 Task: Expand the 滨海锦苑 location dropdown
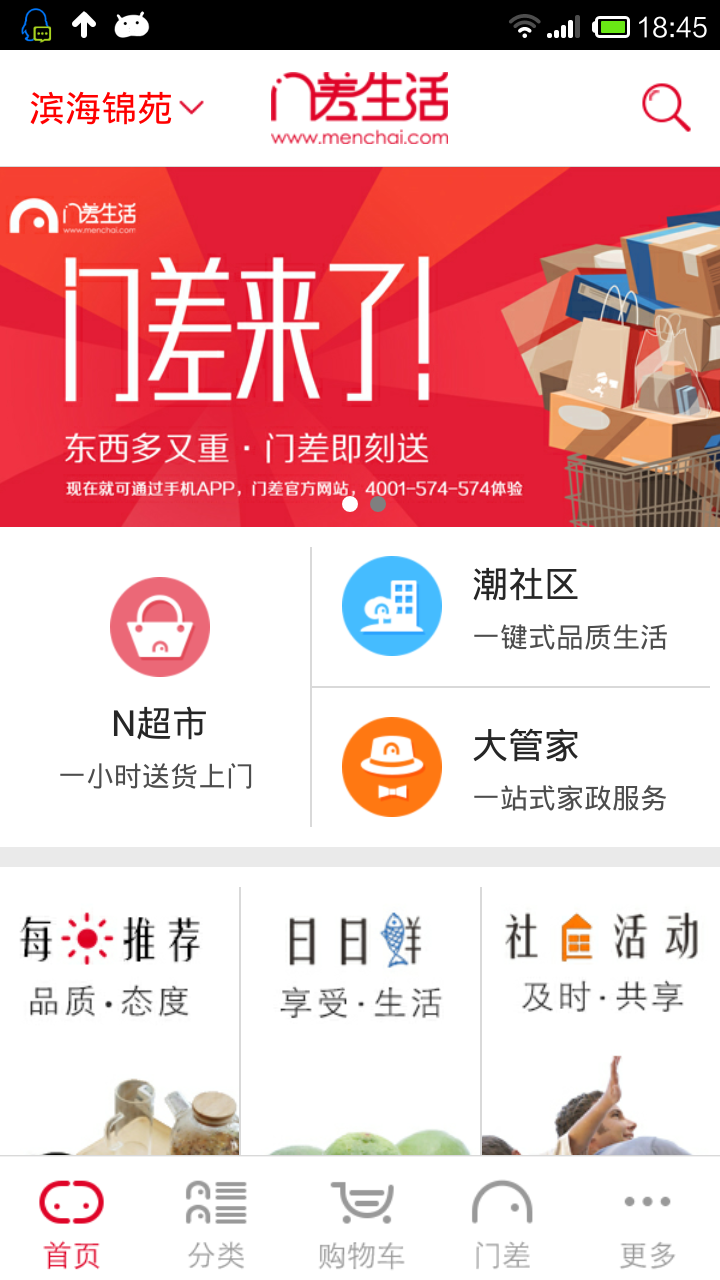[116, 108]
